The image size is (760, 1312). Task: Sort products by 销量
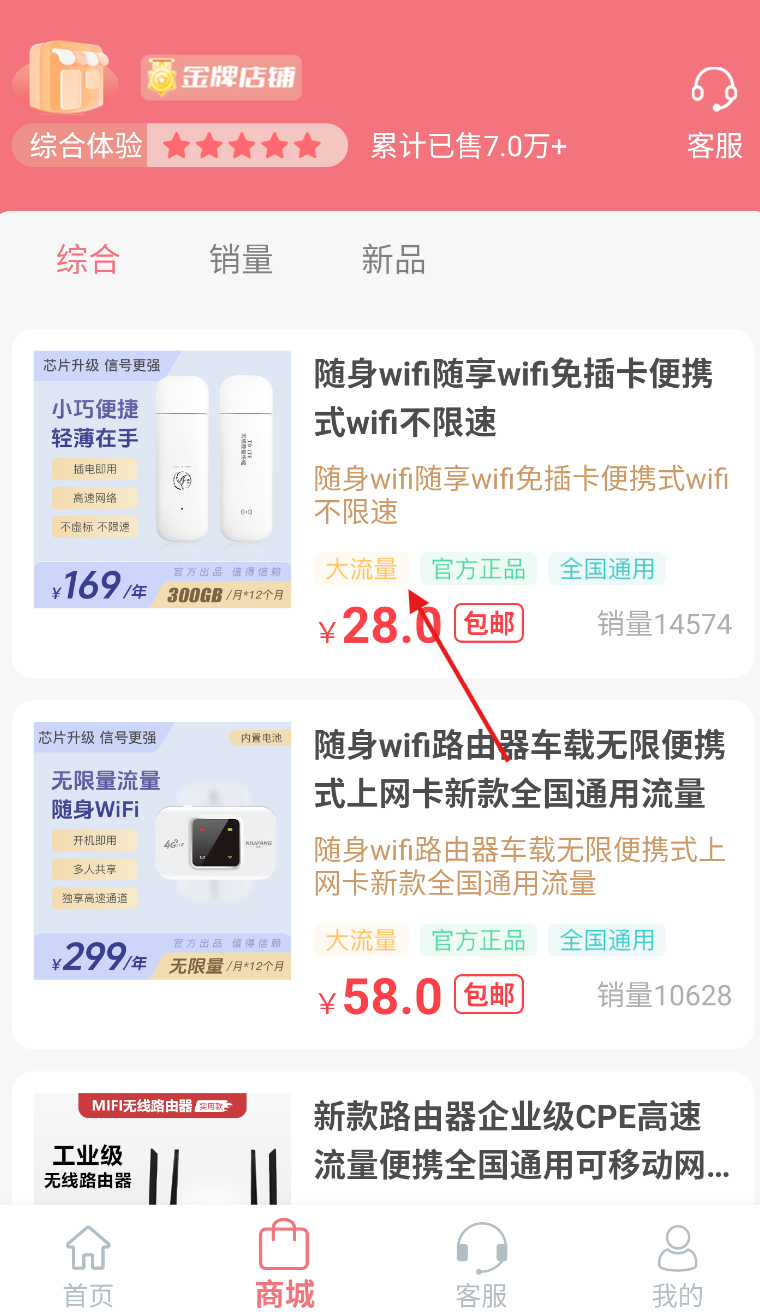241,260
